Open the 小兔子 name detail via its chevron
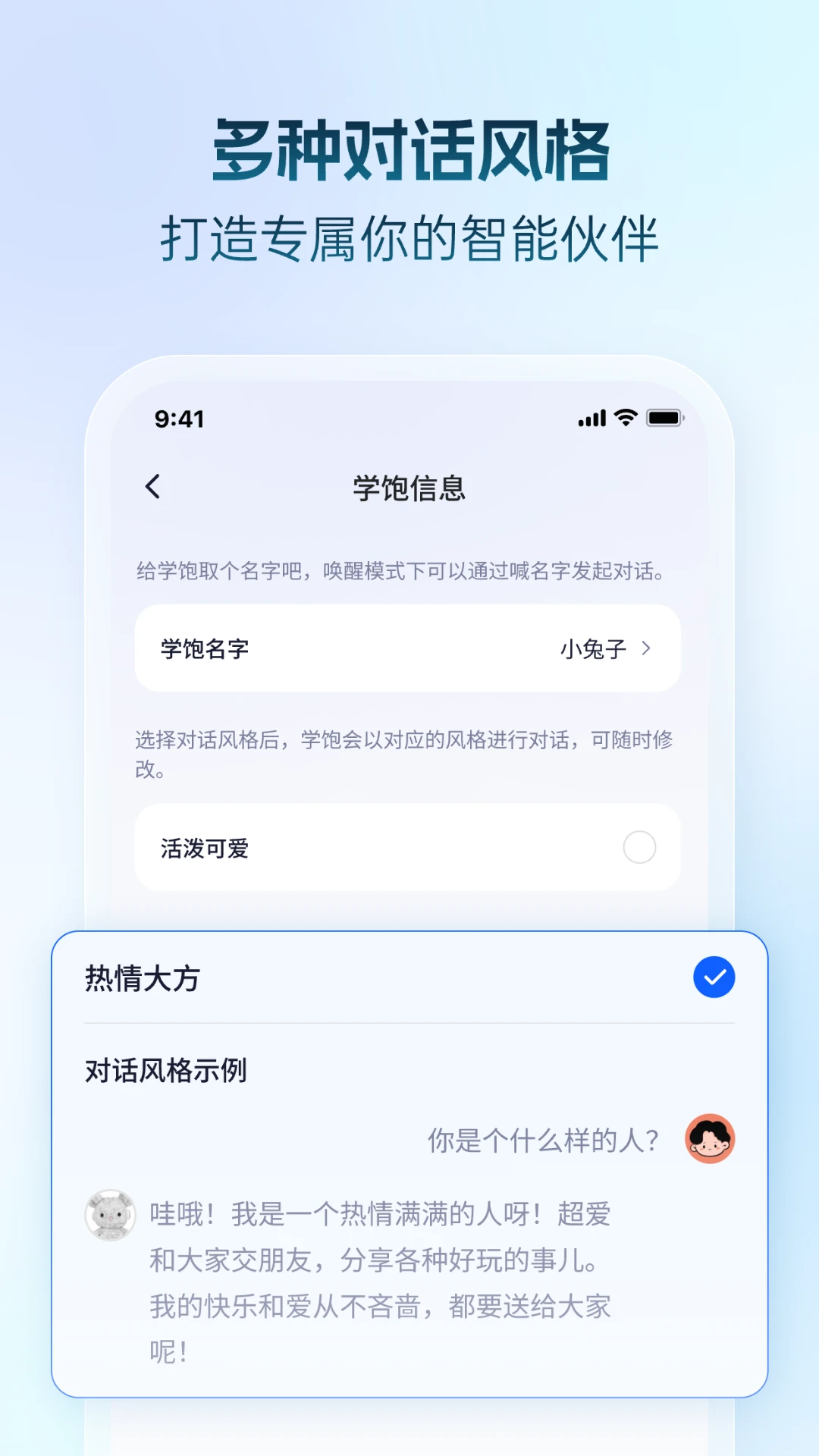This screenshot has width=819, height=1456. [647, 649]
